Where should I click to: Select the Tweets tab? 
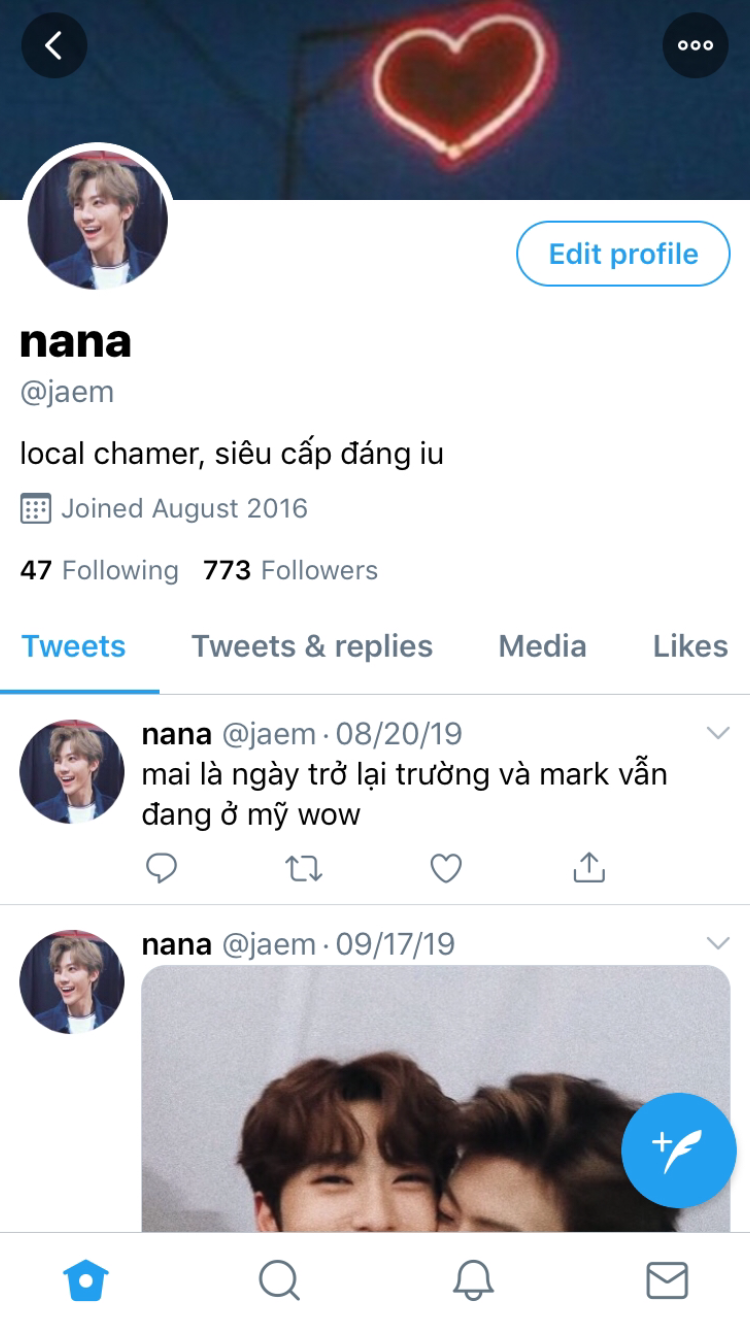pos(74,647)
